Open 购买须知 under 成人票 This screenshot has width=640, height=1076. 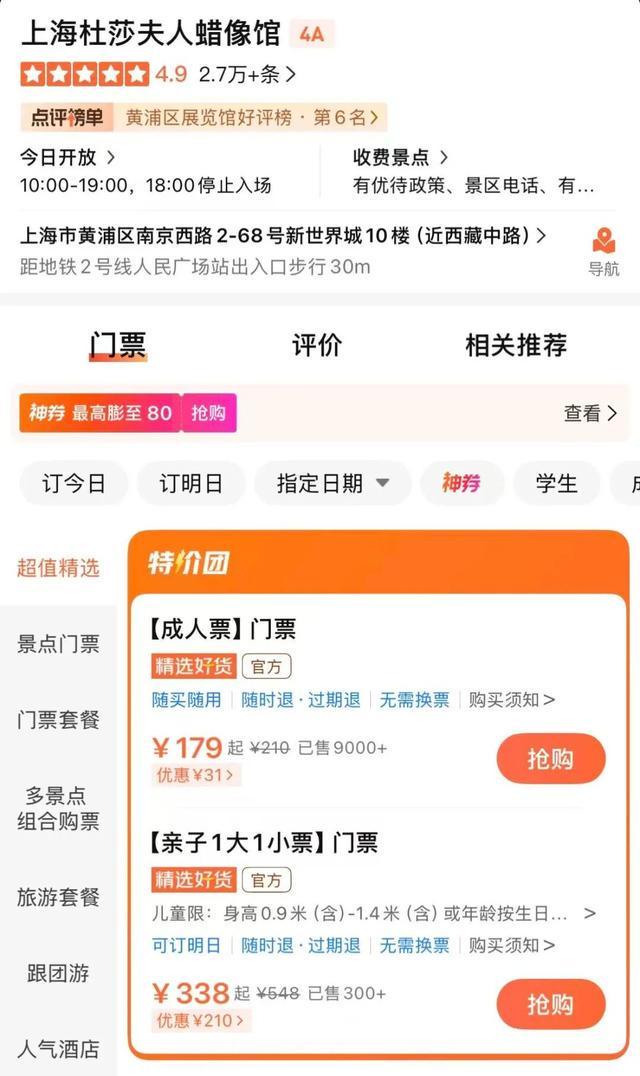pyautogui.click(x=512, y=700)
